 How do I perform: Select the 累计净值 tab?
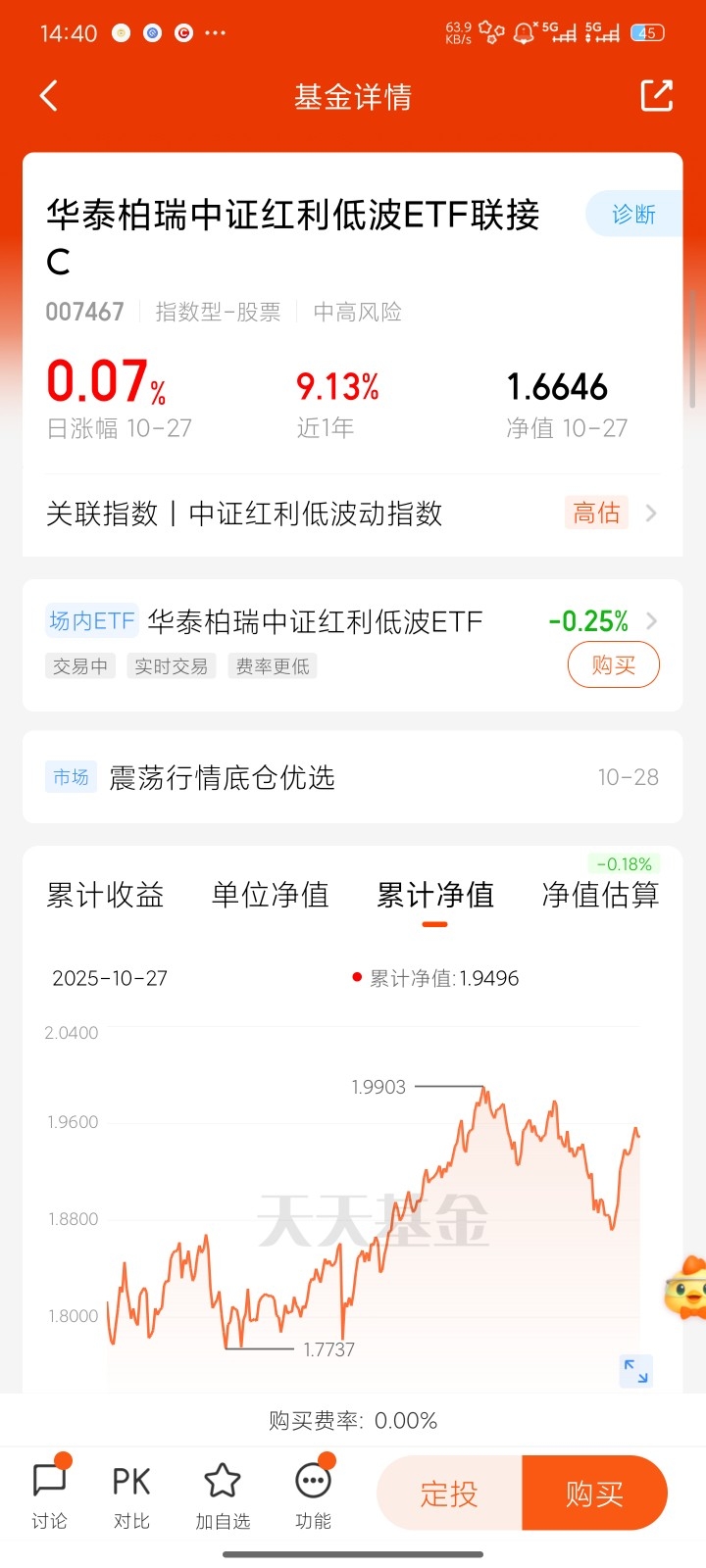[435, 895]
